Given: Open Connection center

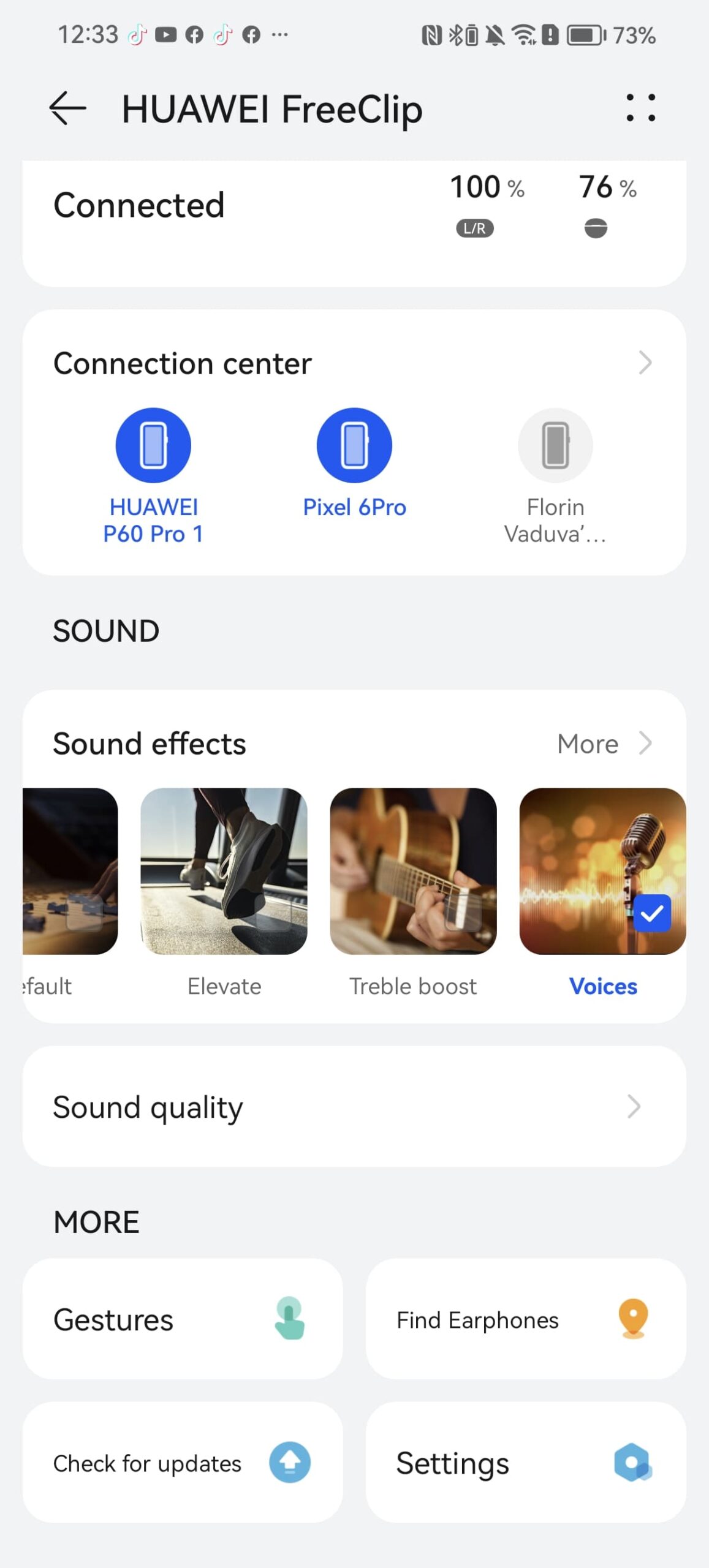Looking at the screenshot, I should 354,363.
